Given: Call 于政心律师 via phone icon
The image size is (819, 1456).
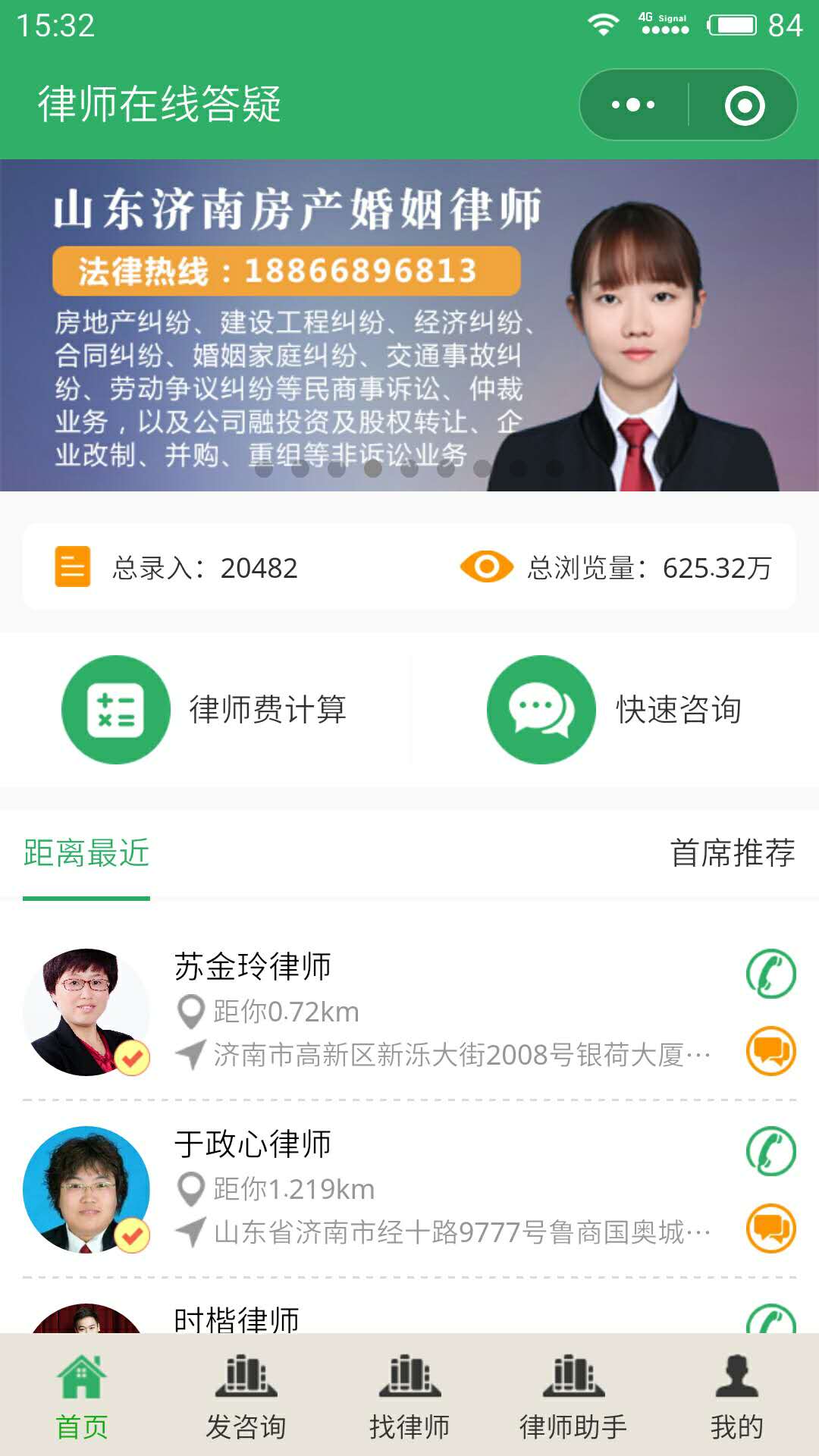Looking at the screenshot, I should point(771,1151).
